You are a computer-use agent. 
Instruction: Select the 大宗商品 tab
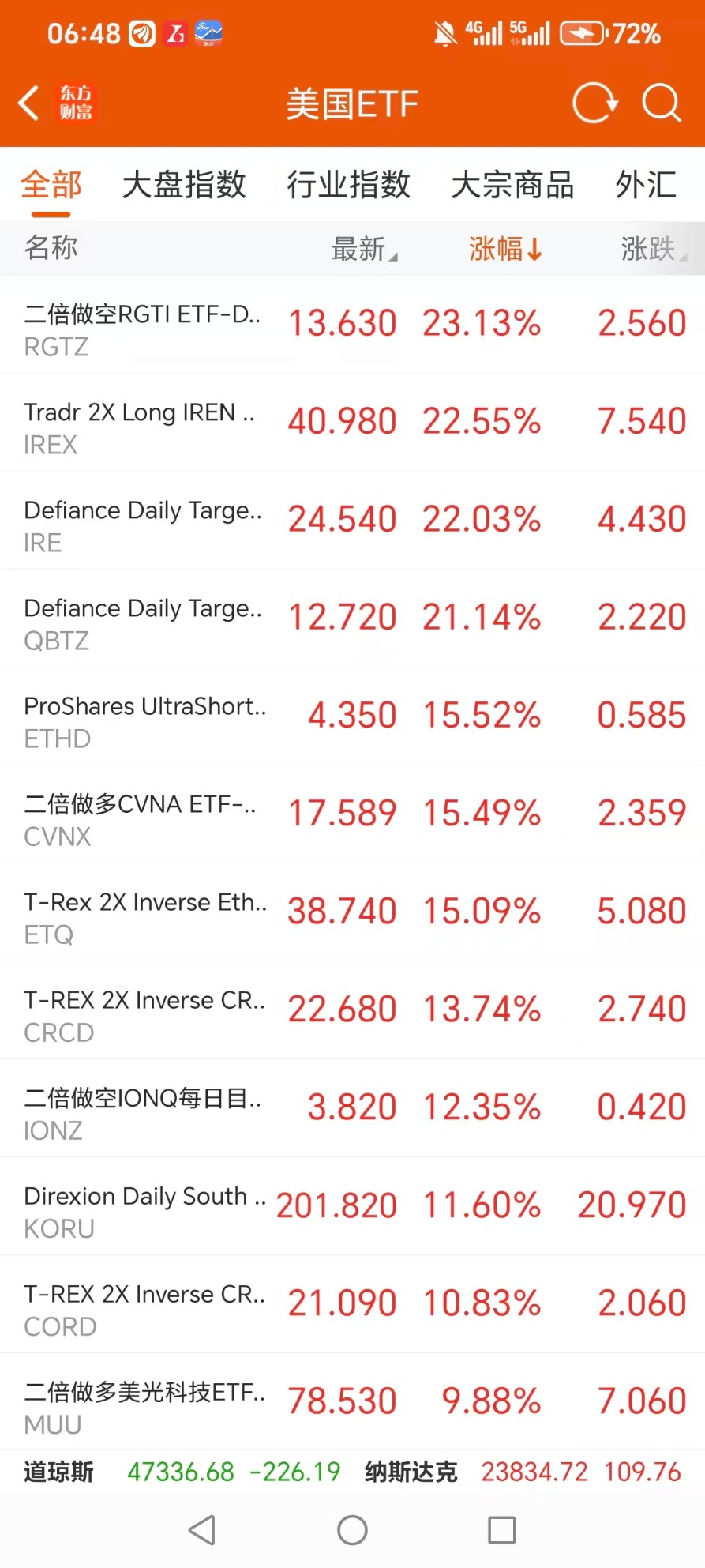click(512, 185)
